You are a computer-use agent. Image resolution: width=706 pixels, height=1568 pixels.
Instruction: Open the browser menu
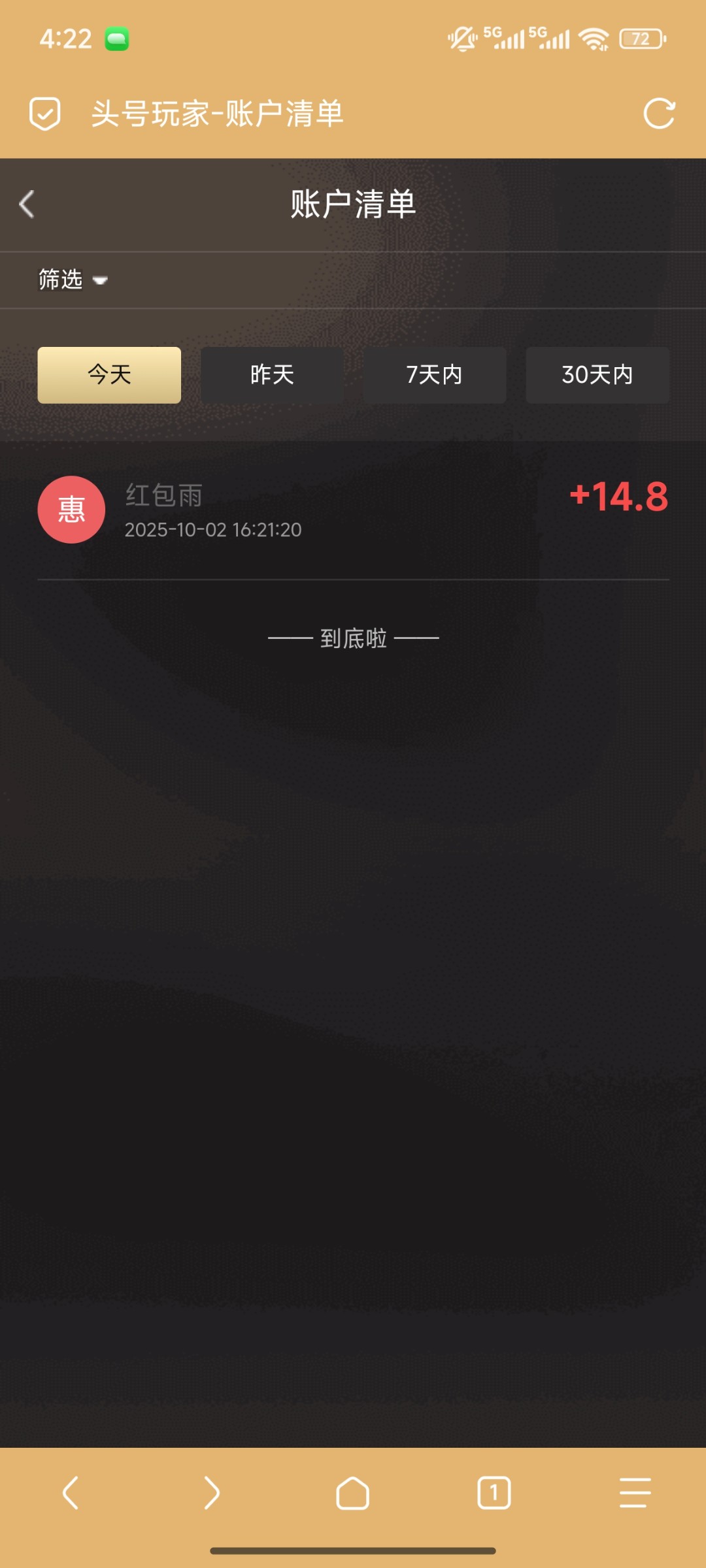635,1493
